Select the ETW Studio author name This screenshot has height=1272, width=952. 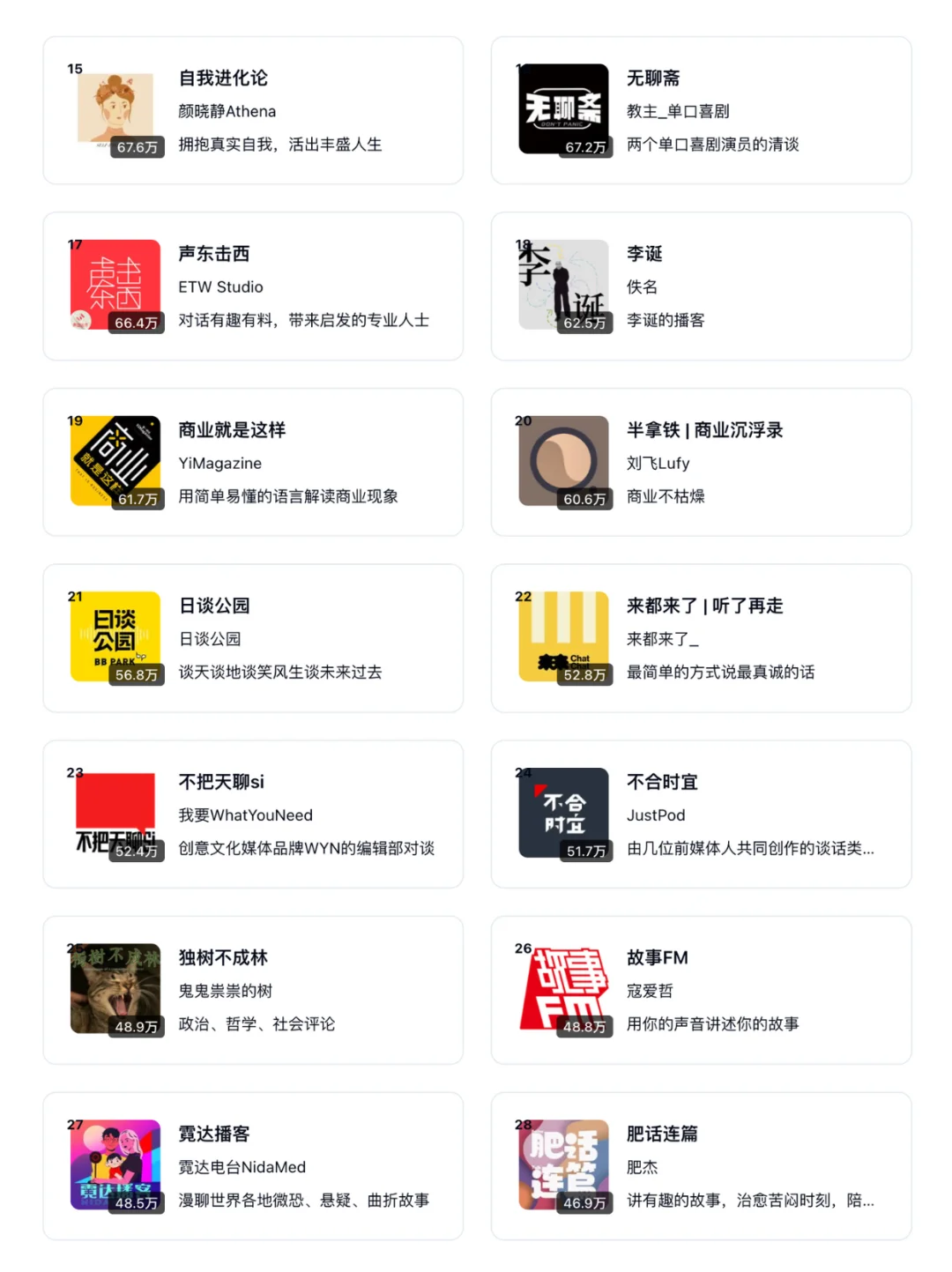tap(220, 286)
